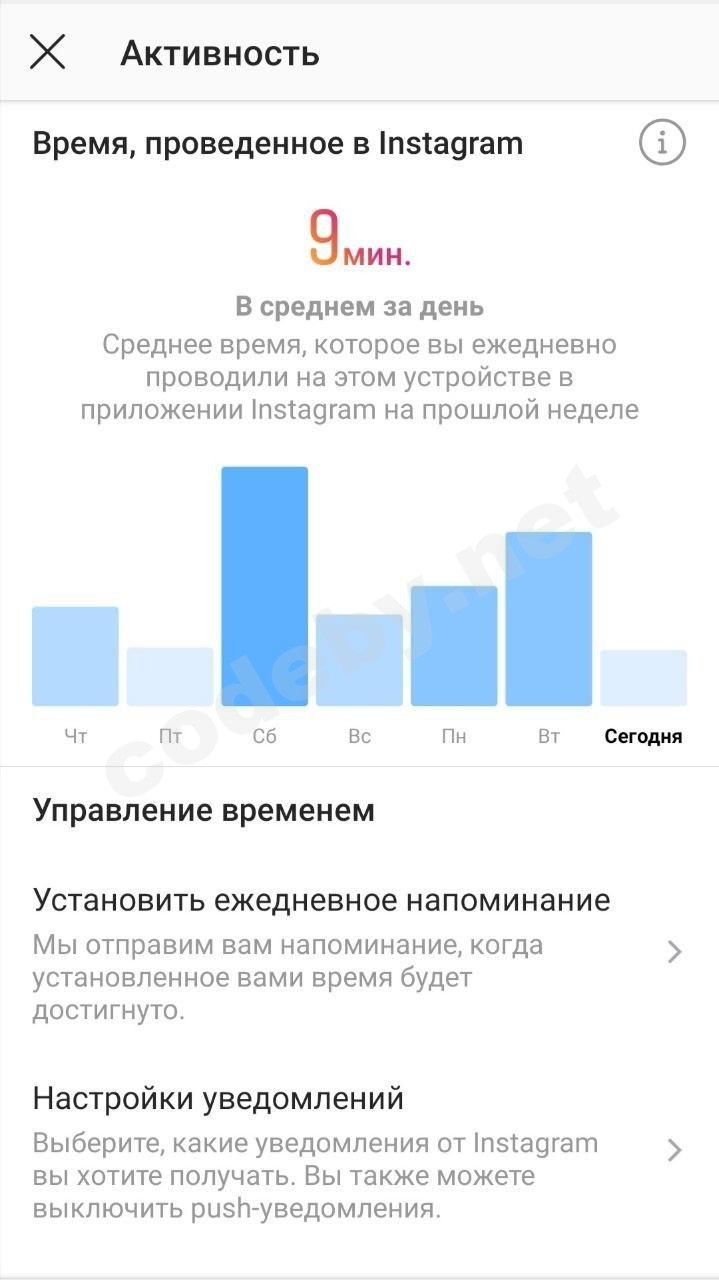Close the Активность screen
Screen dimensions: 719x1280
(47, 52)
